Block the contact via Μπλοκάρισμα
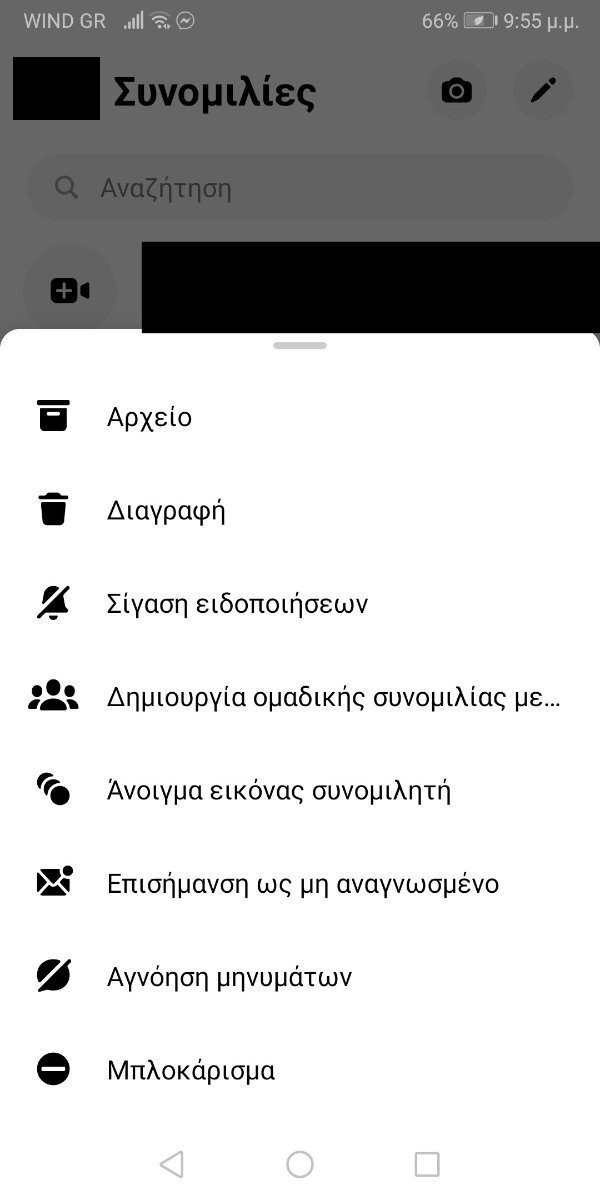 coord(300,1071)
